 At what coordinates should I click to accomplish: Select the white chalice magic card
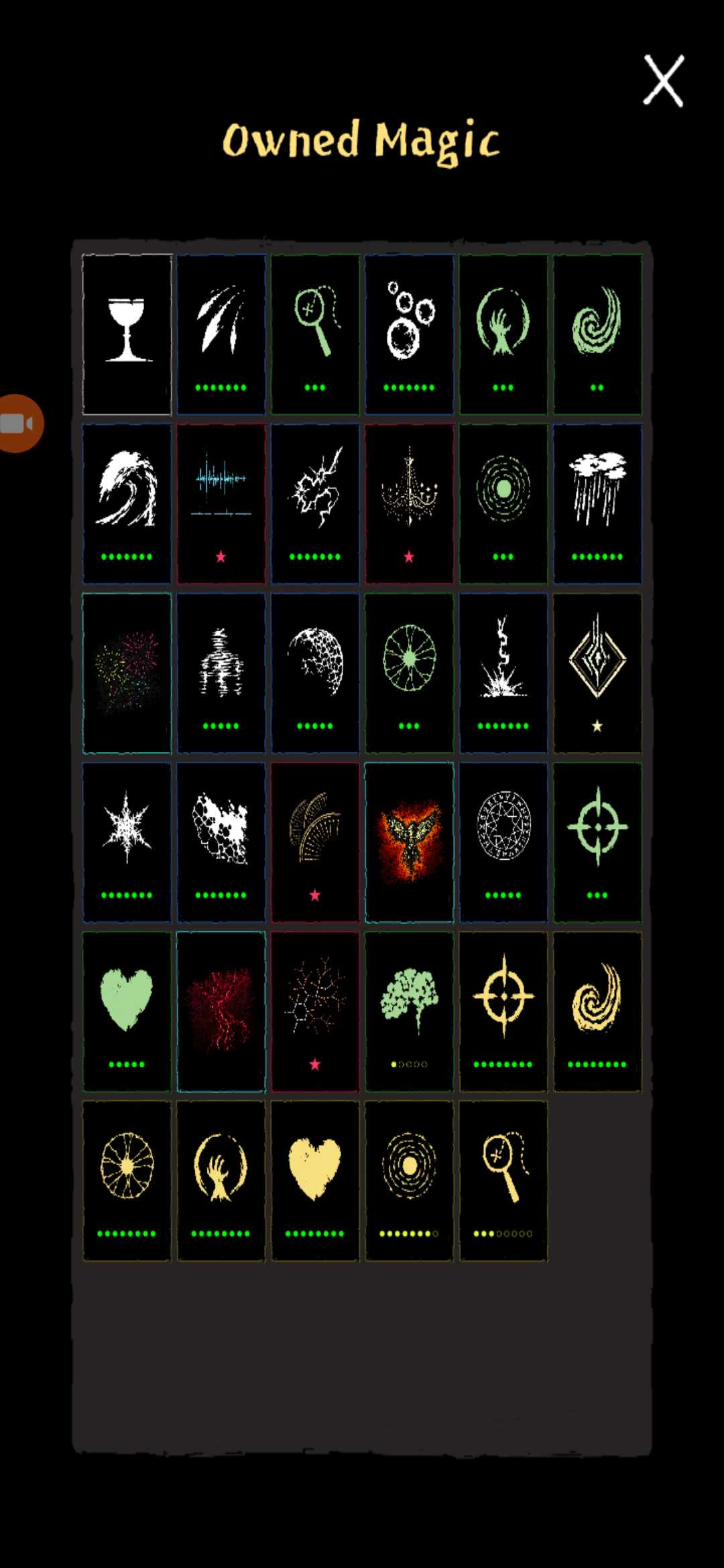(127, 334)
